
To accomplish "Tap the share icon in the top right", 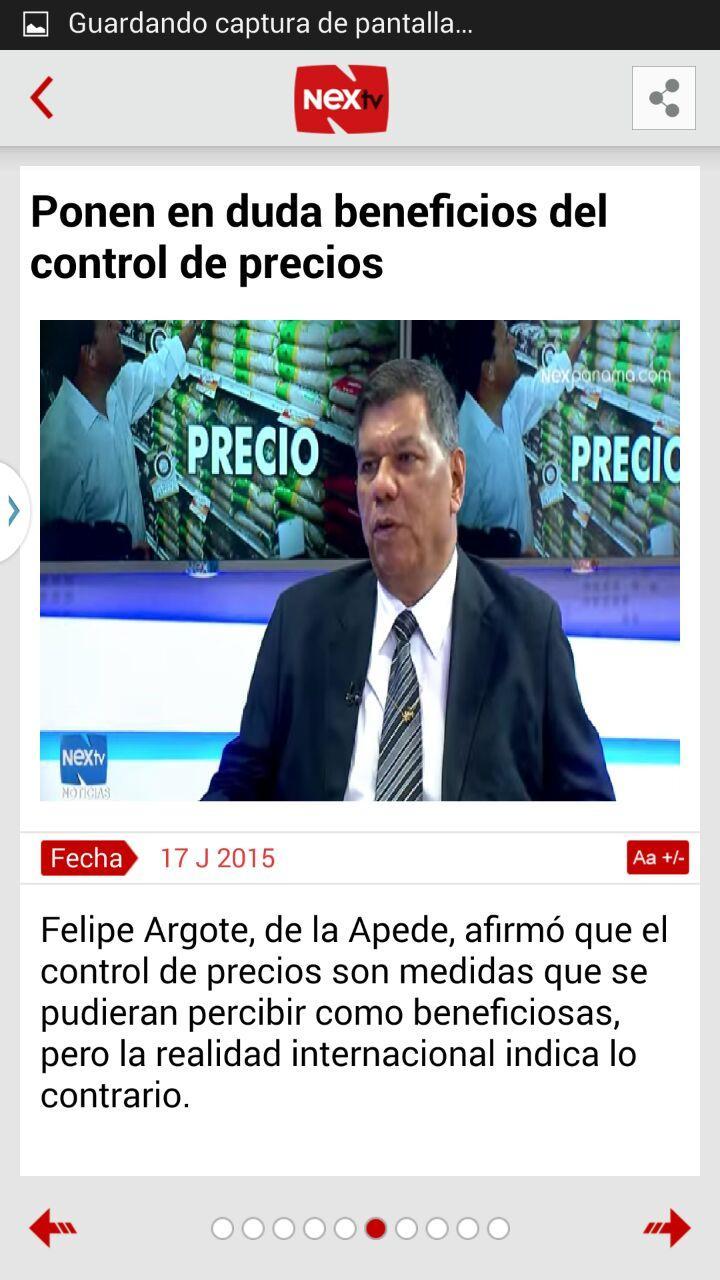I will tap(662, 97).
